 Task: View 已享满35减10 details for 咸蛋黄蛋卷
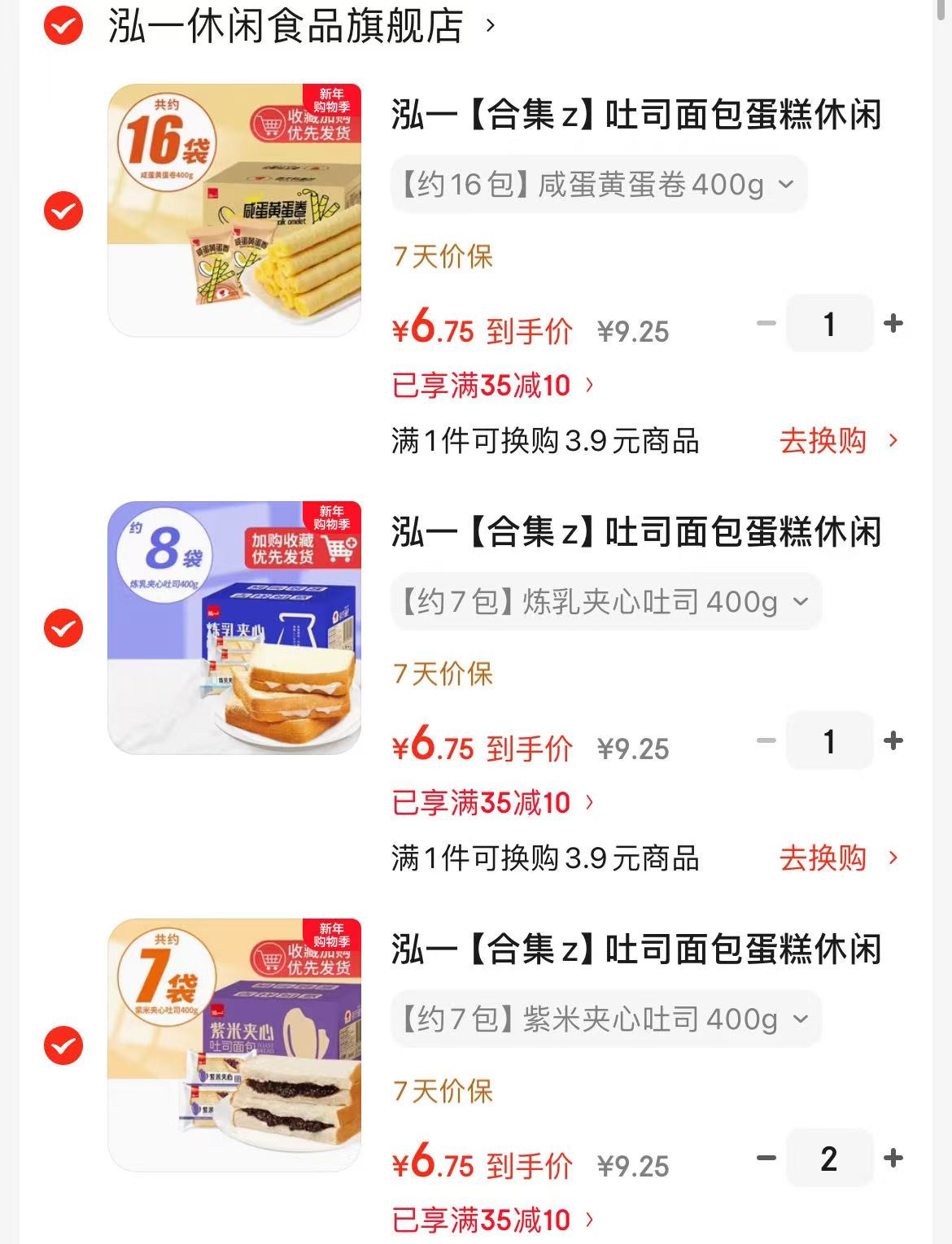493,386
